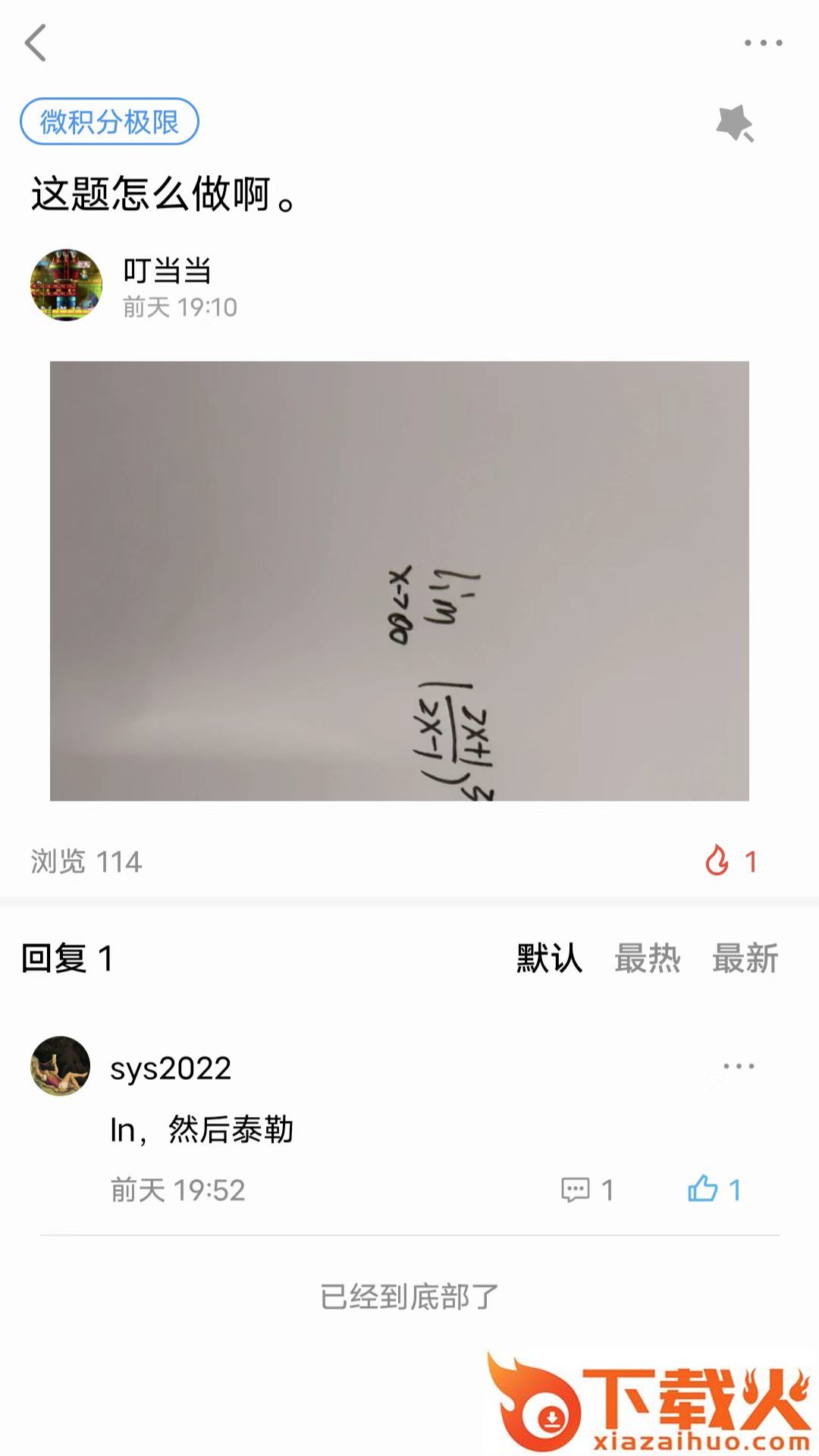
Task: Go back using the top arrow
Action: (x=36, y=42)
